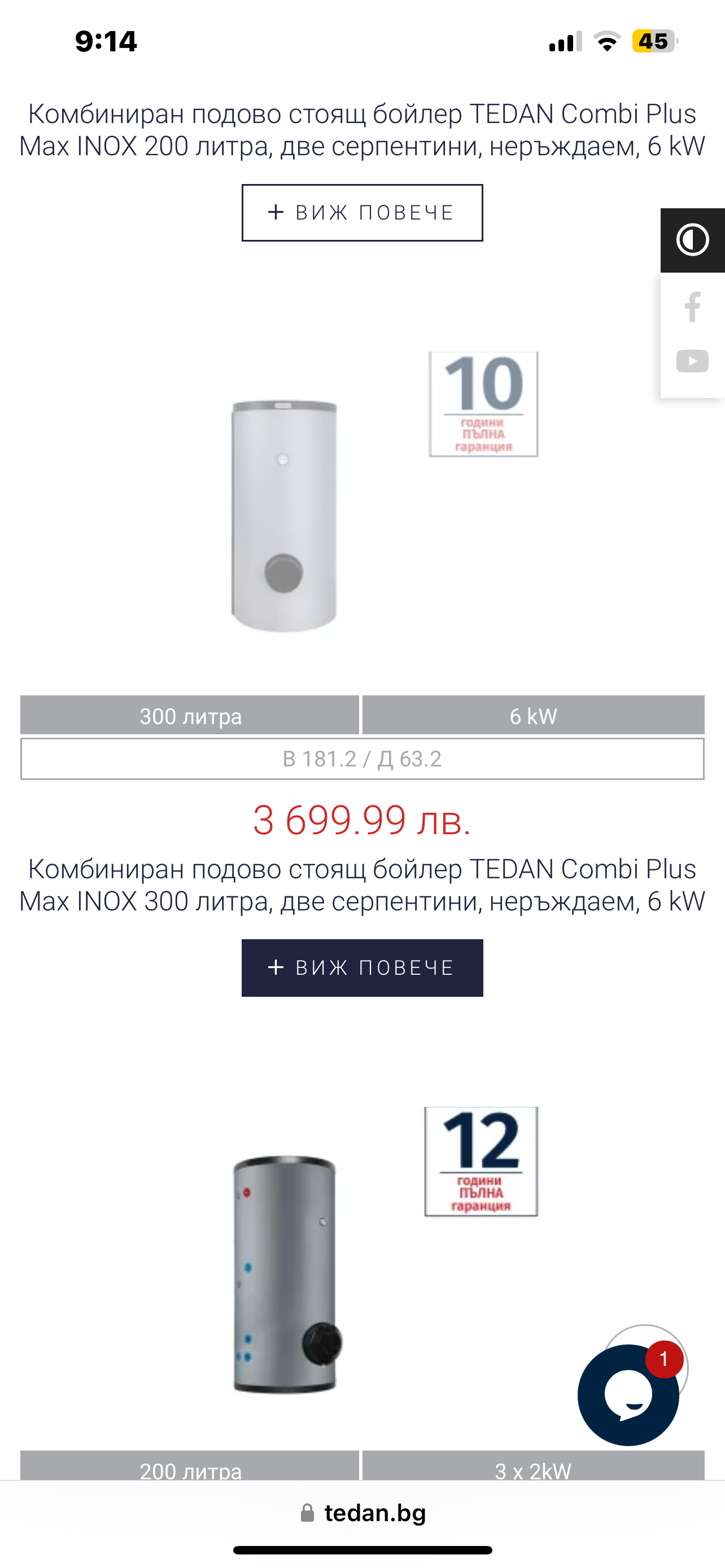Open the Combi Plus Max INOX 300 литра title
The image size is (725, 1568).
tap(362, 884)
